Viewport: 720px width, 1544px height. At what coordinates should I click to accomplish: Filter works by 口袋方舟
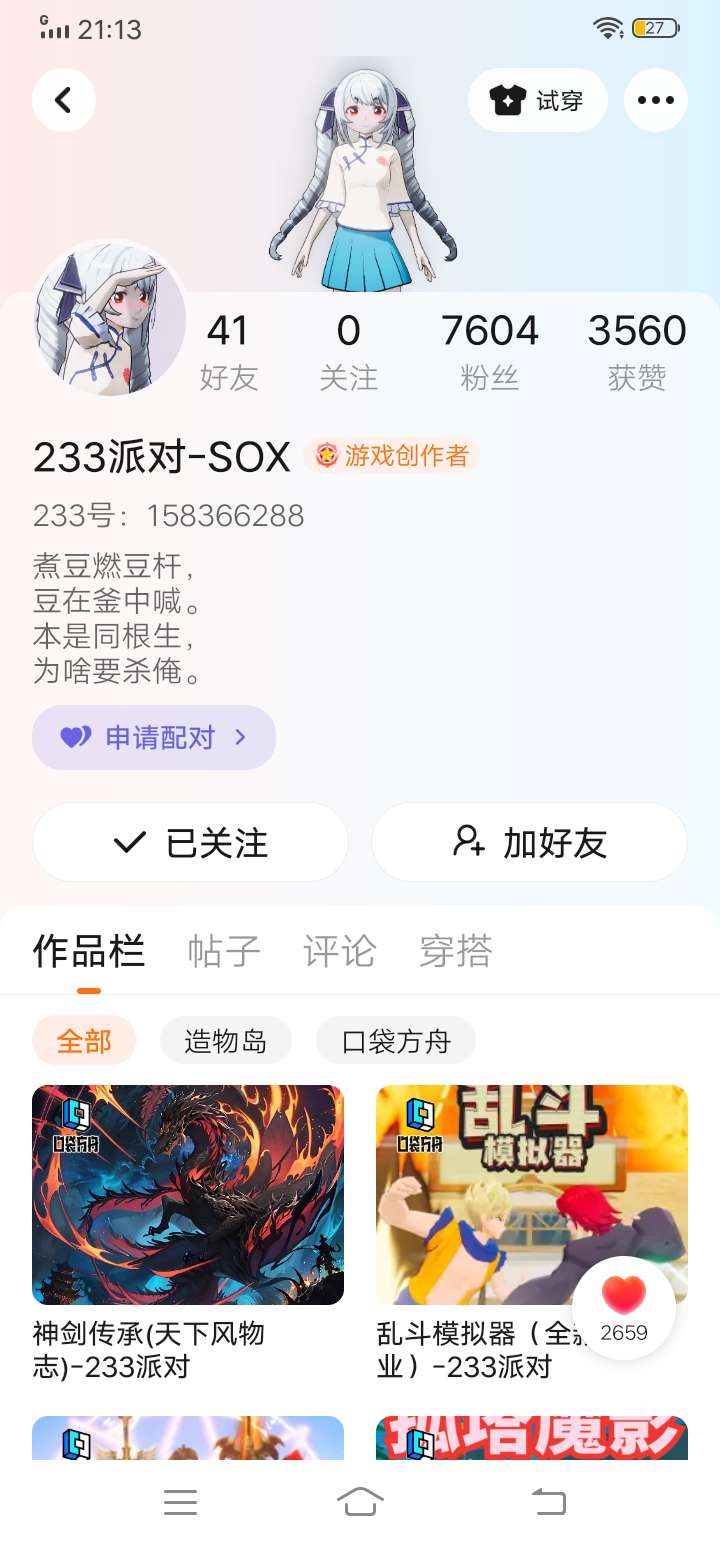coord(396,1041)
